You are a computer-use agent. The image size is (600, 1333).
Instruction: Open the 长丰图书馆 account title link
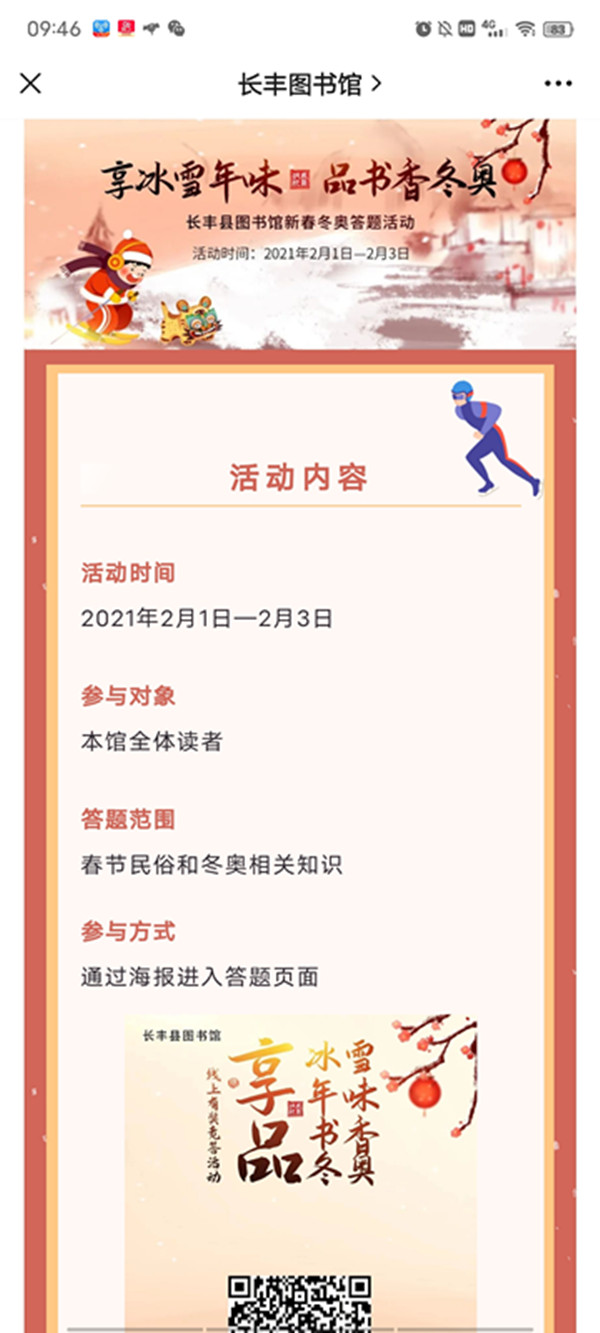[x=309, y=84]
